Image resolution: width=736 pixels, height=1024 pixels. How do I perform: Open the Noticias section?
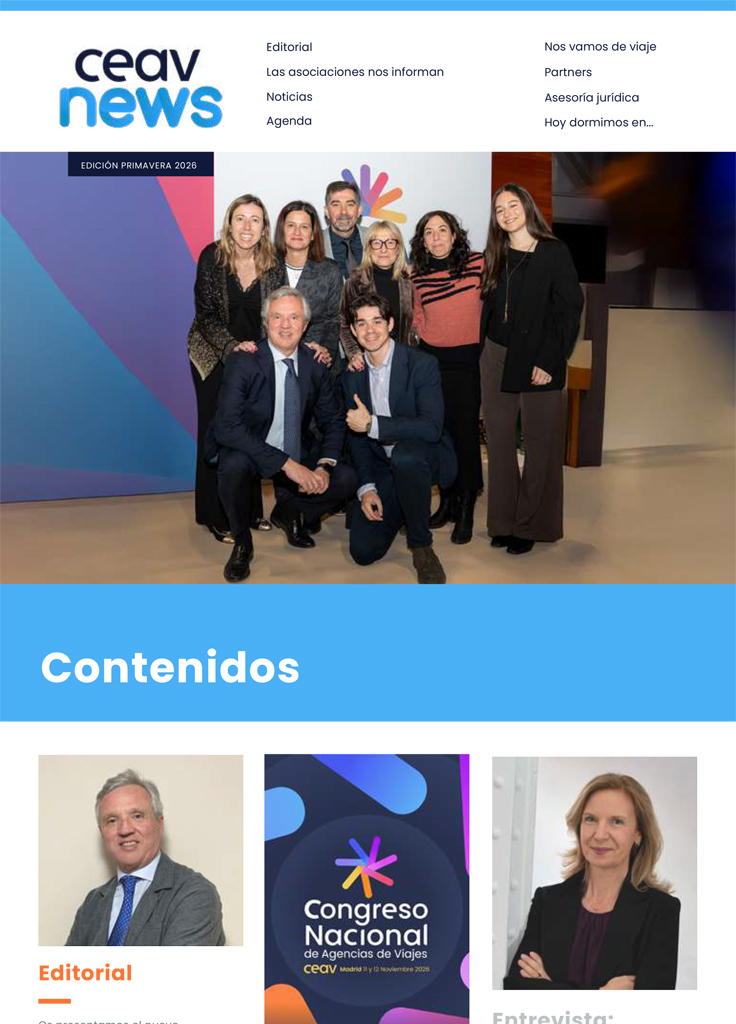click(289, 97)
